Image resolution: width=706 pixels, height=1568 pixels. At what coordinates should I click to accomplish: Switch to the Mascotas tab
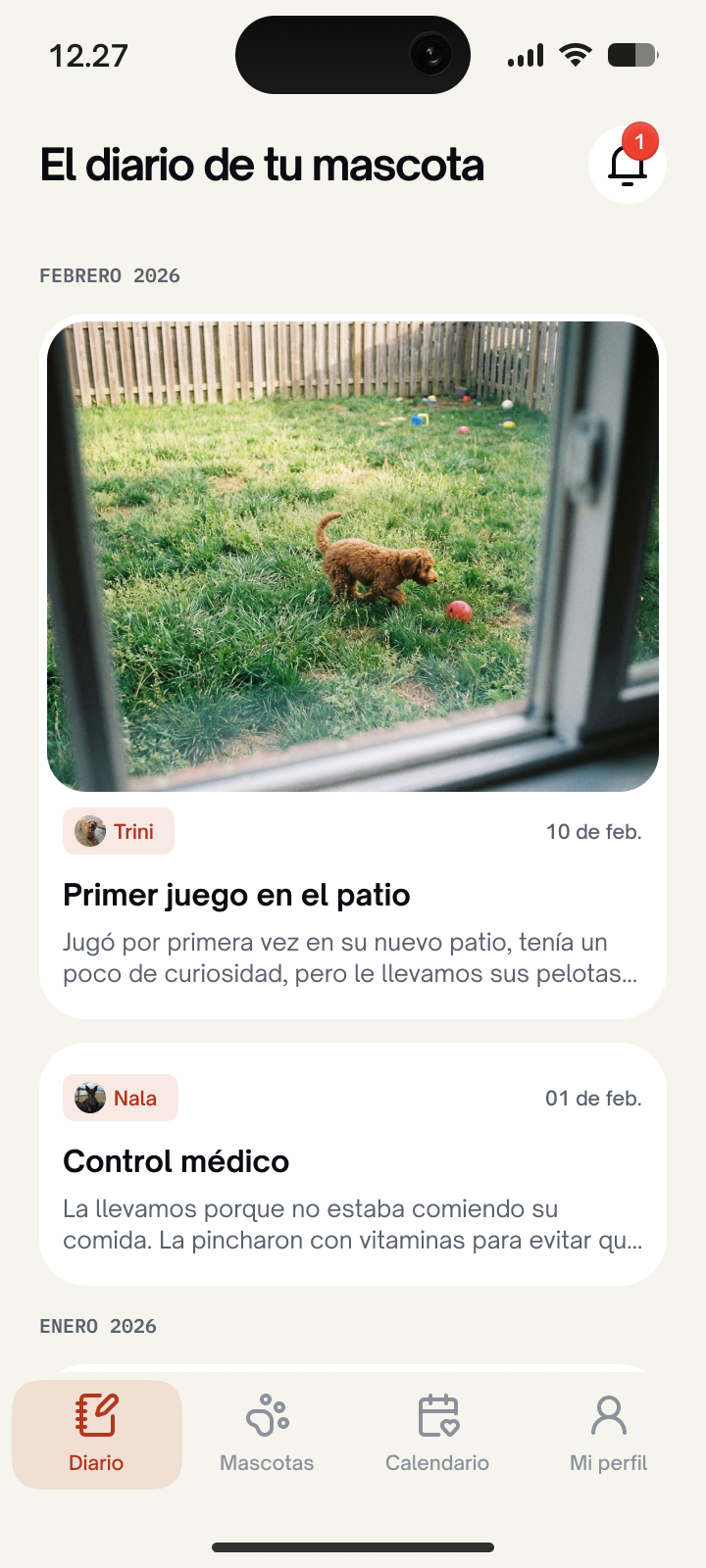(x=266, y=1434)
